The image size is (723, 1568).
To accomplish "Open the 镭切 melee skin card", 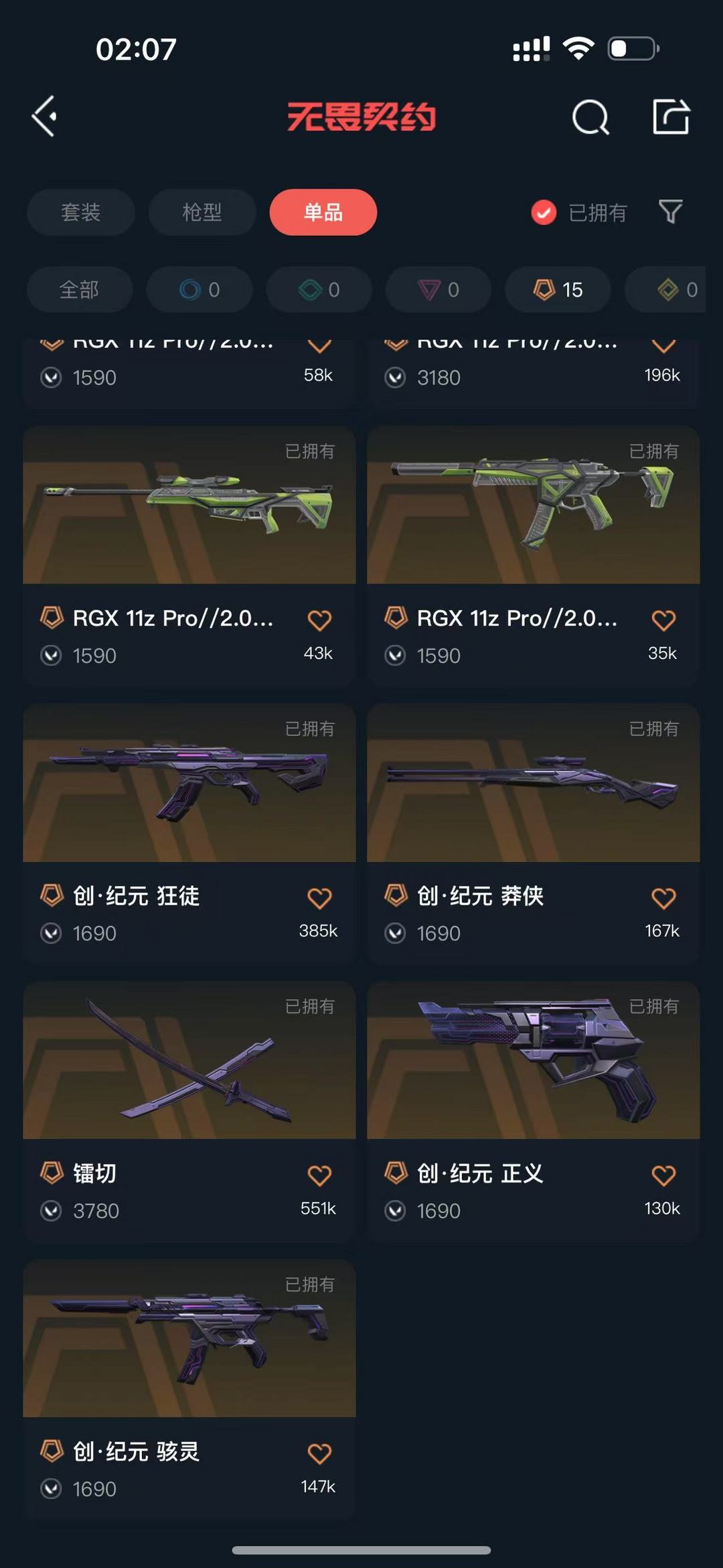I will (189, 1111).
